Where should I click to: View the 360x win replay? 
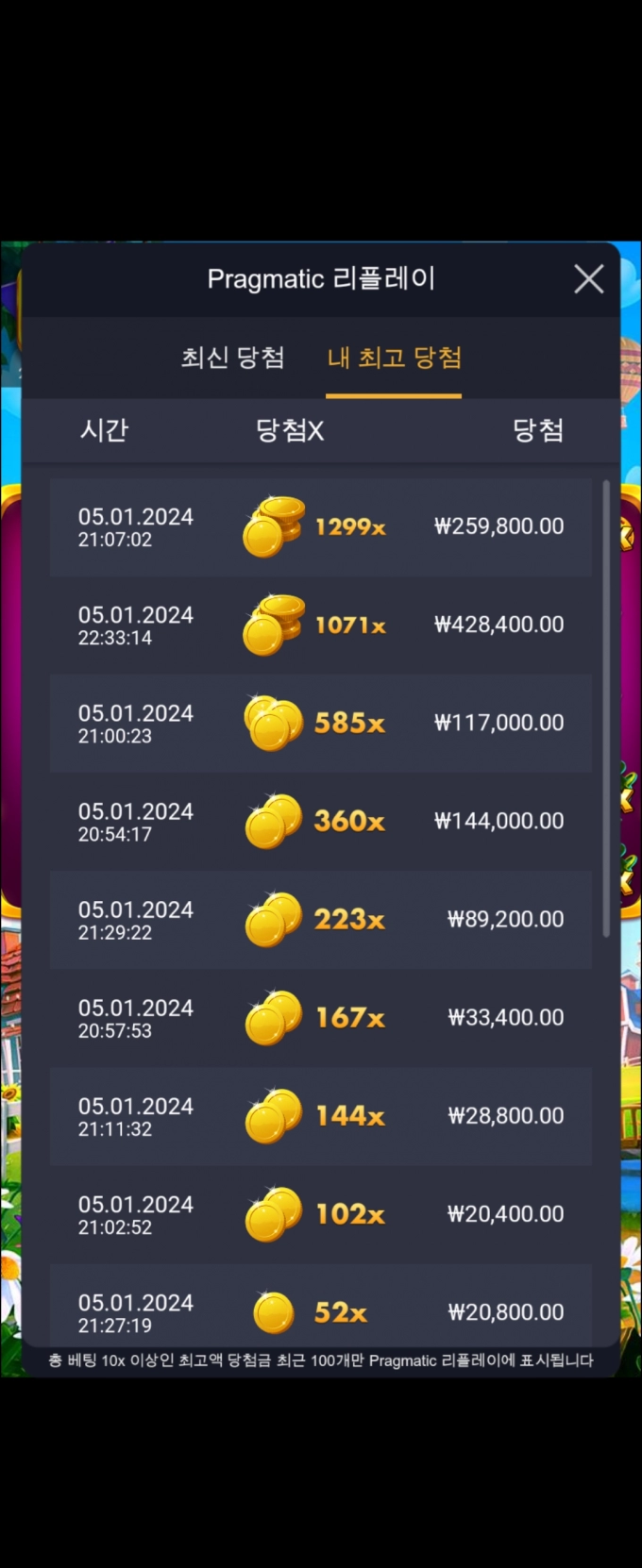pyautogui.click(x=321, y=822)
